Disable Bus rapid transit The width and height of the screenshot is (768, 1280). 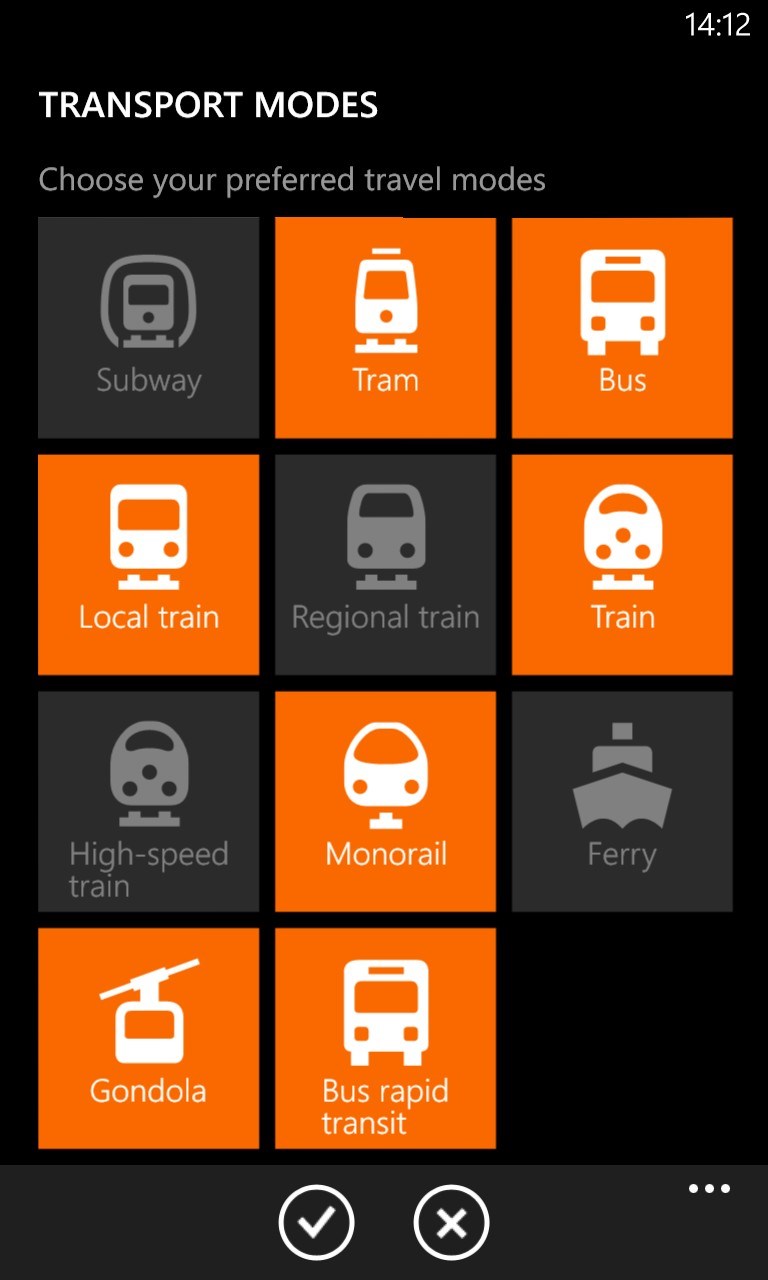click(385, 1039)
